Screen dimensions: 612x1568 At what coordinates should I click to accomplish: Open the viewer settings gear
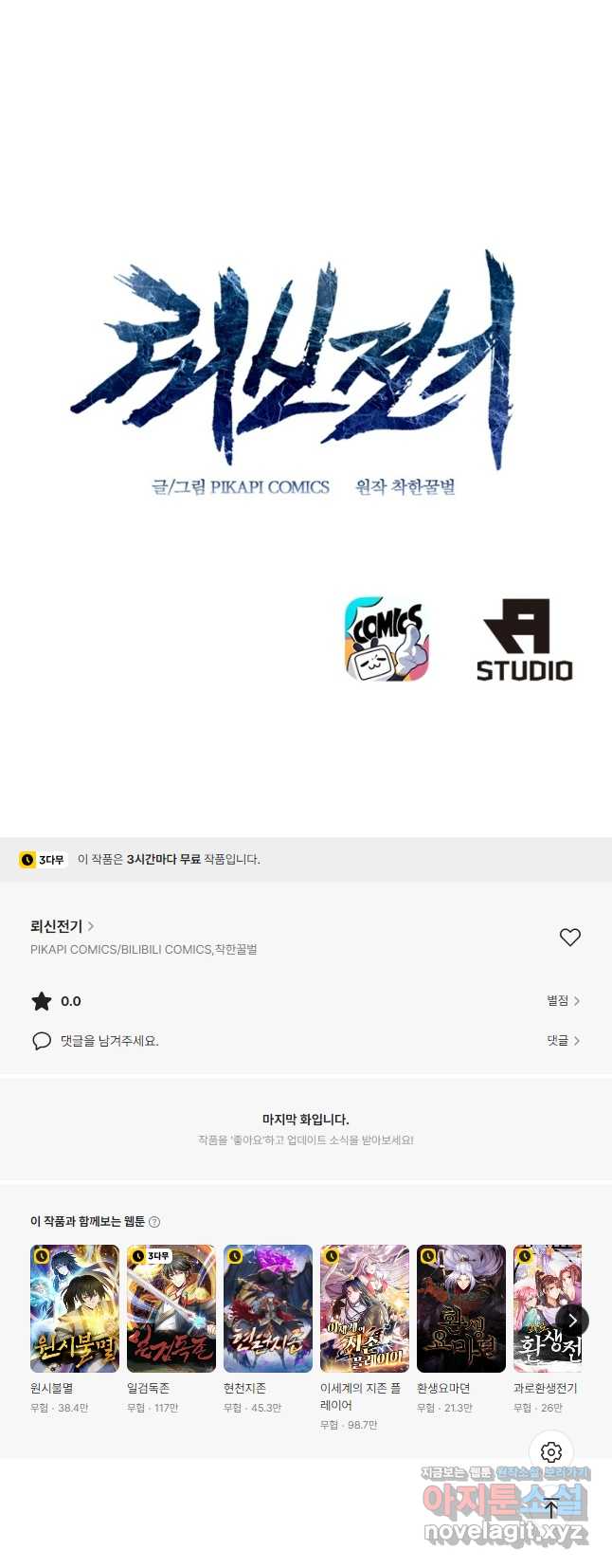(x=551, y=1451)
